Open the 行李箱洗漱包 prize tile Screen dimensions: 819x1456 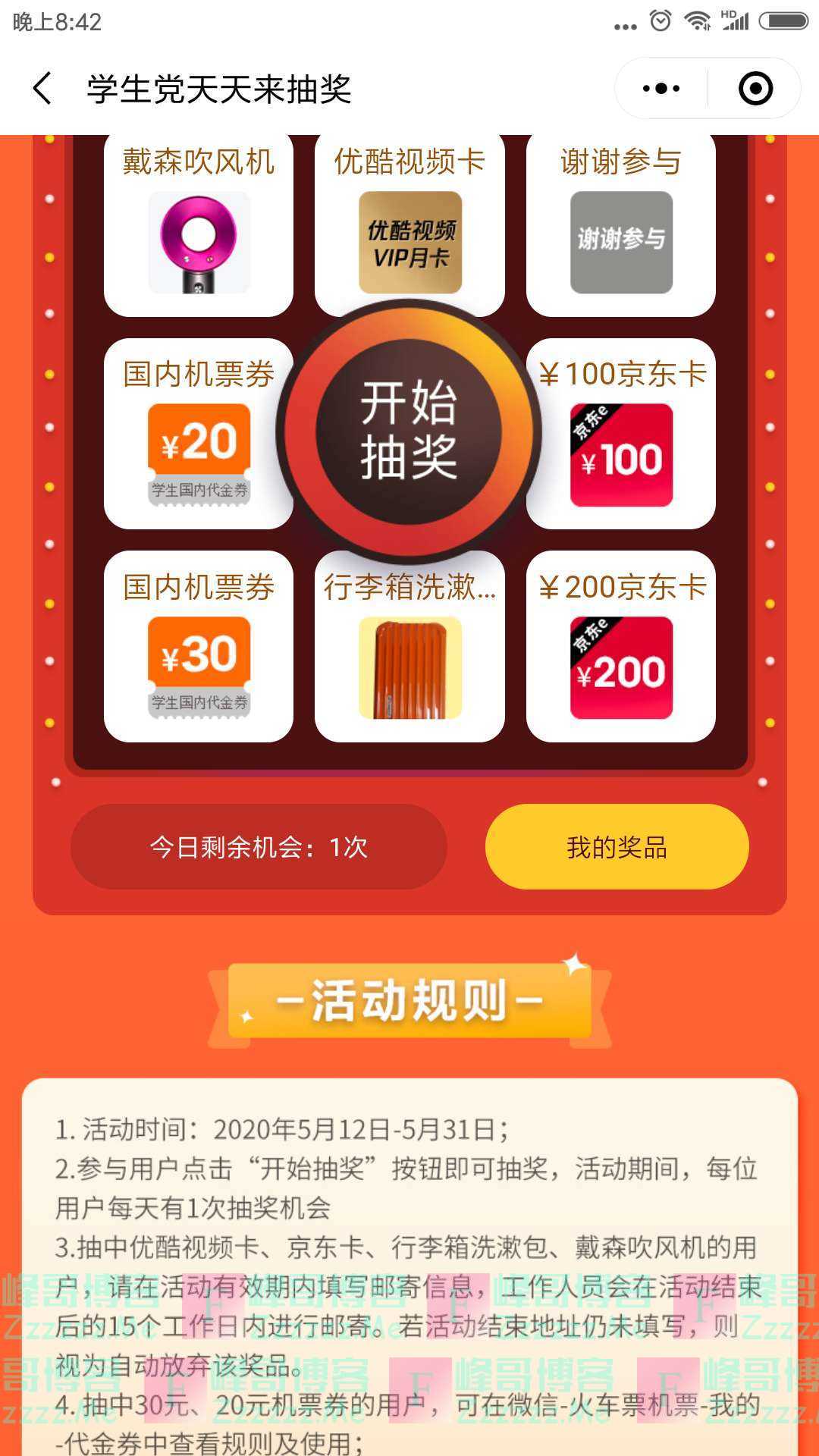(409, 648)
